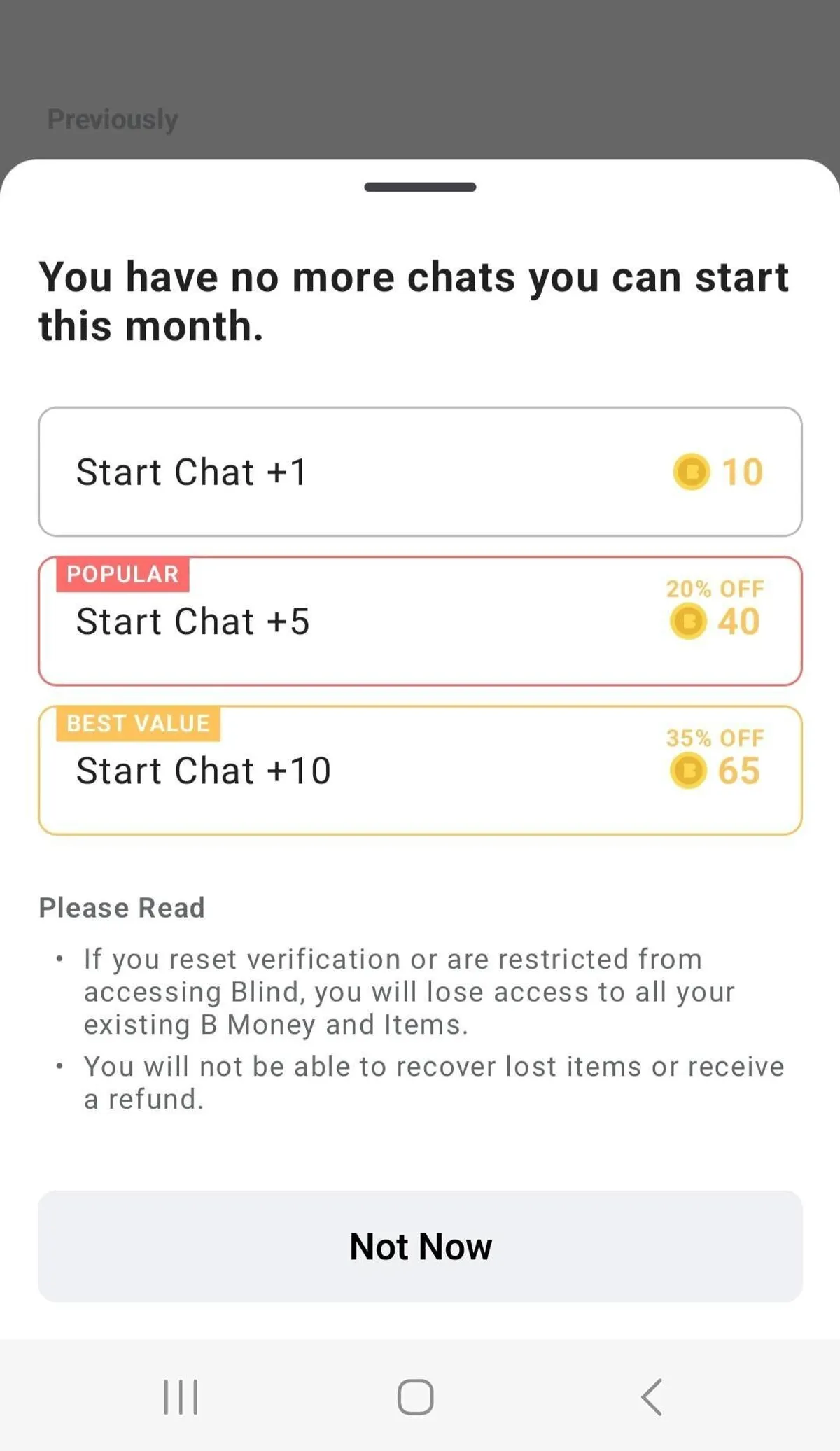Go to the home screen
The image size is (840, 1451).
[416, 1398]
